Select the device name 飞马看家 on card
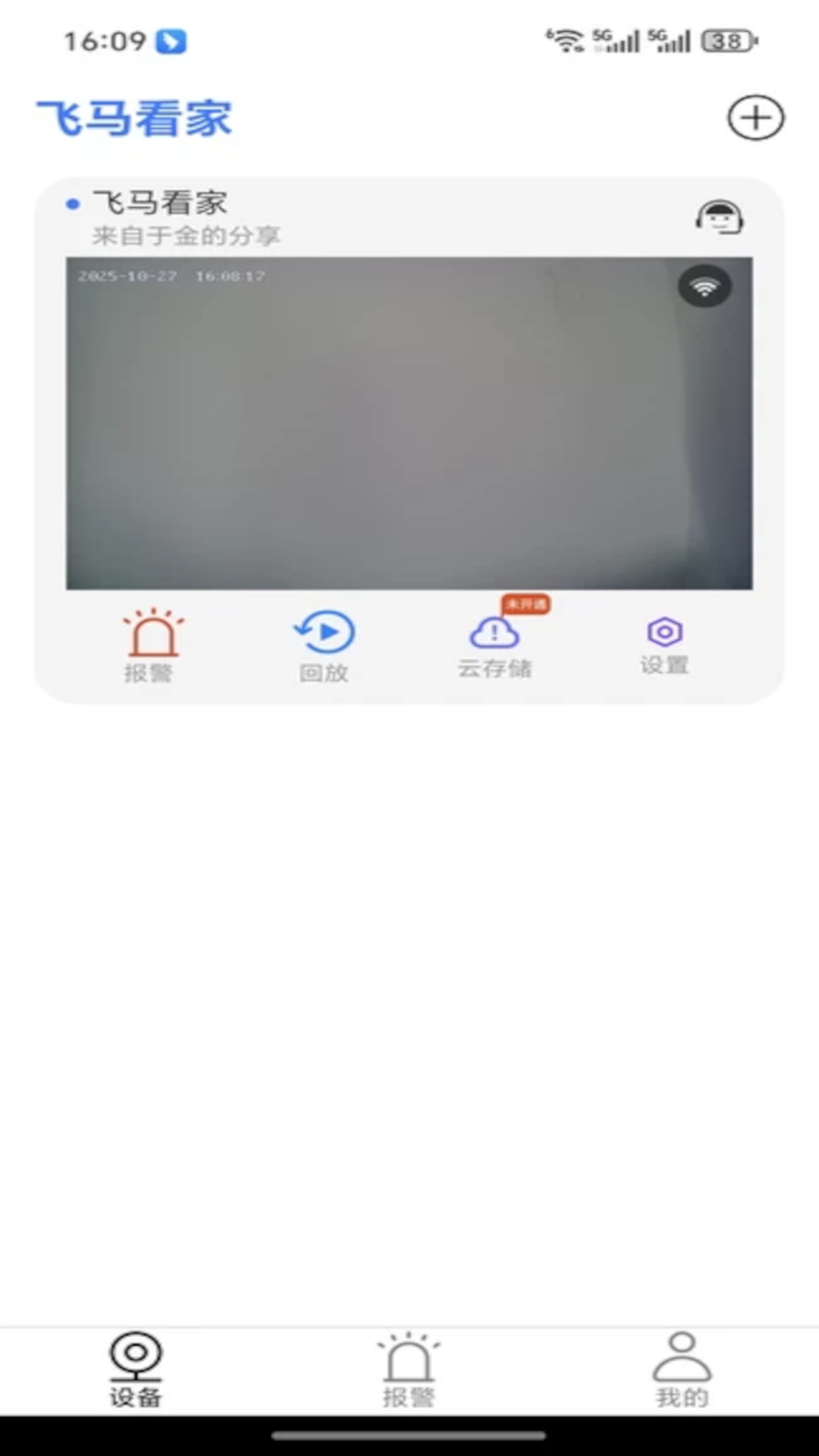Screen dimensions: 819x1456 (x=162, y=202)
